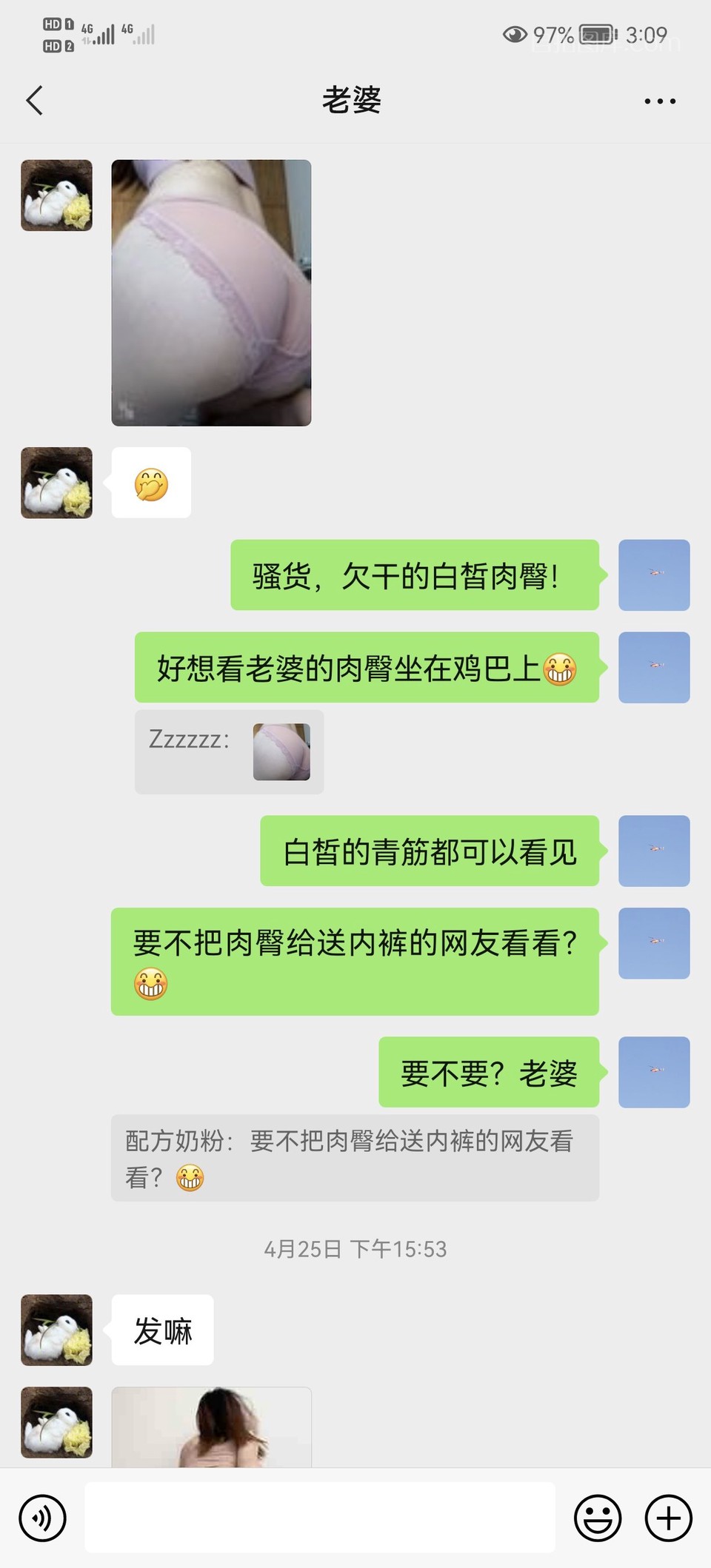Open the partly visible photo below 发嘛
Viewport: 711px width, 1568px height.
point(211,1427)
